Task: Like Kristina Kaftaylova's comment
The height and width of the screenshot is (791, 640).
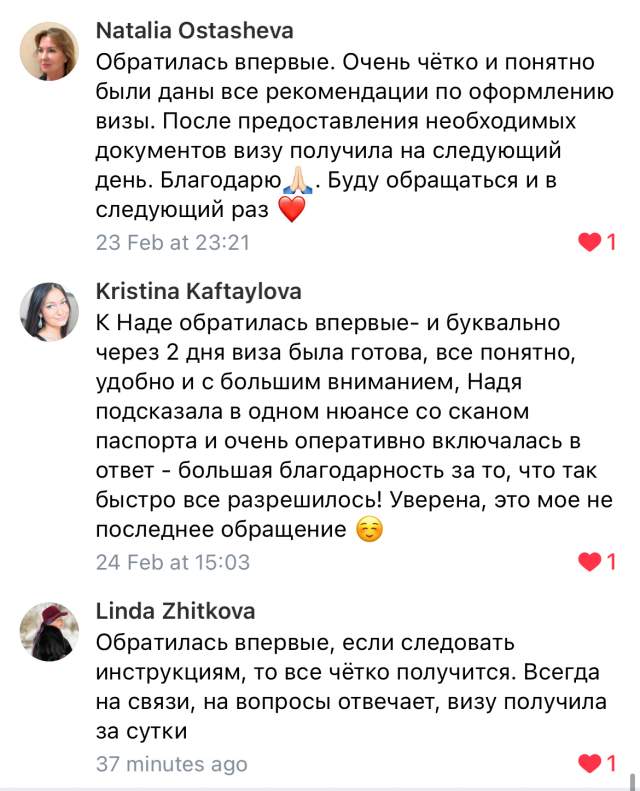Action: [591, 562]
